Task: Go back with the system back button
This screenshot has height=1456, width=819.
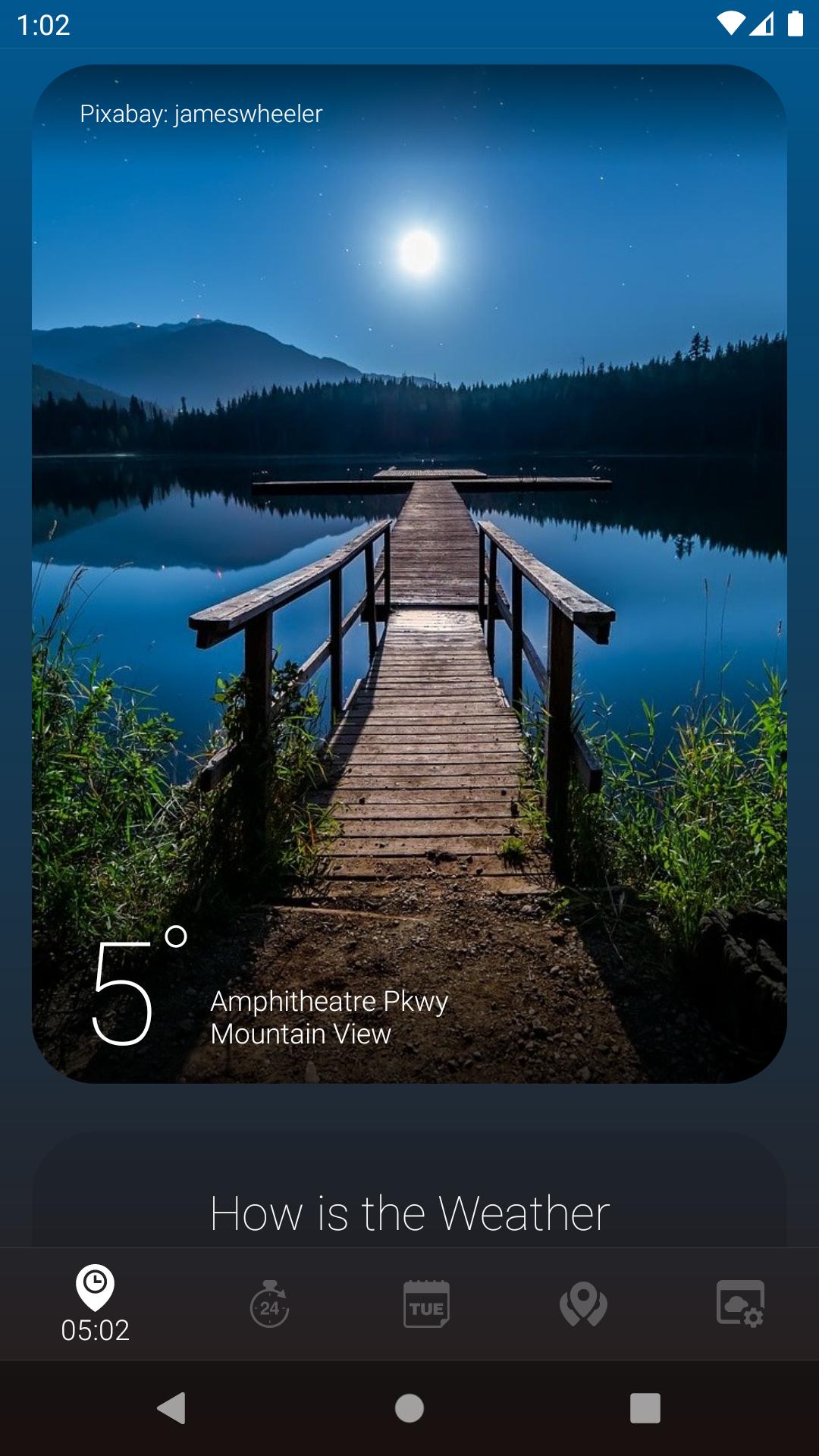Action: 172,1408
